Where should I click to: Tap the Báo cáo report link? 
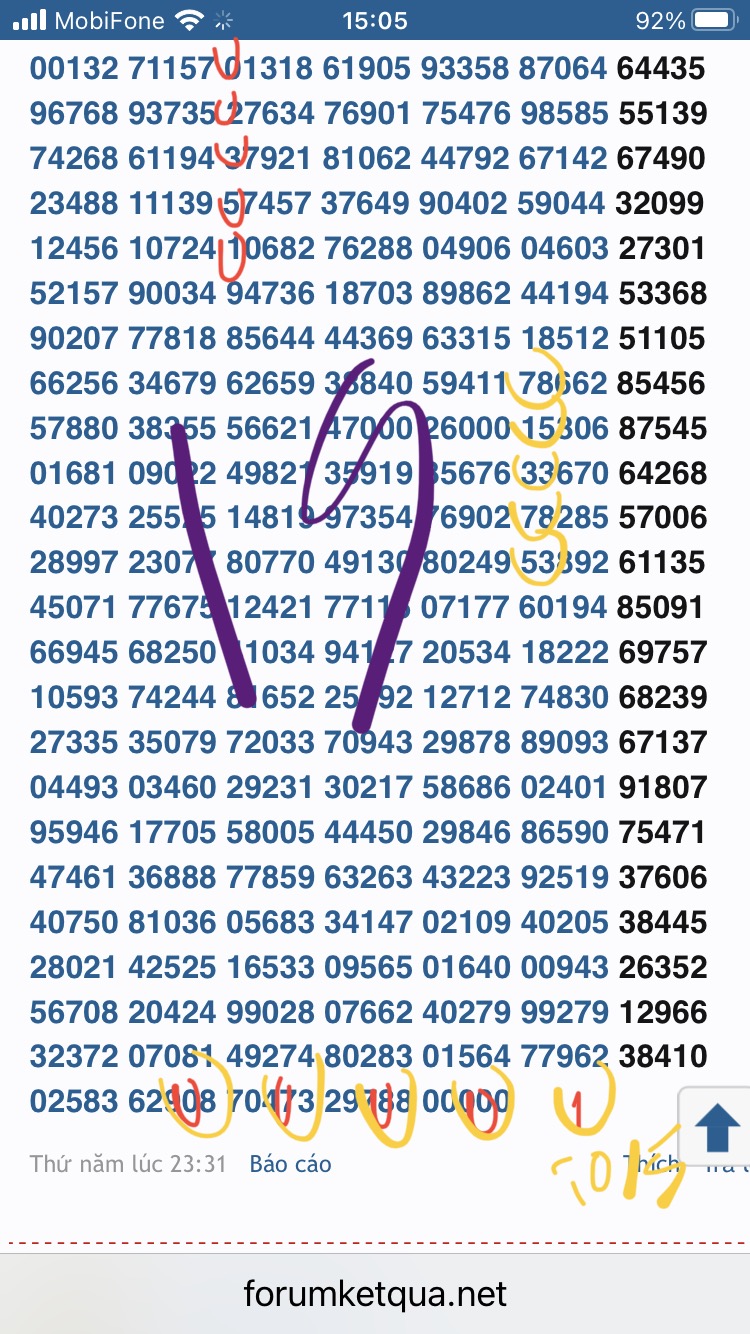click(x=290, y=1164)
